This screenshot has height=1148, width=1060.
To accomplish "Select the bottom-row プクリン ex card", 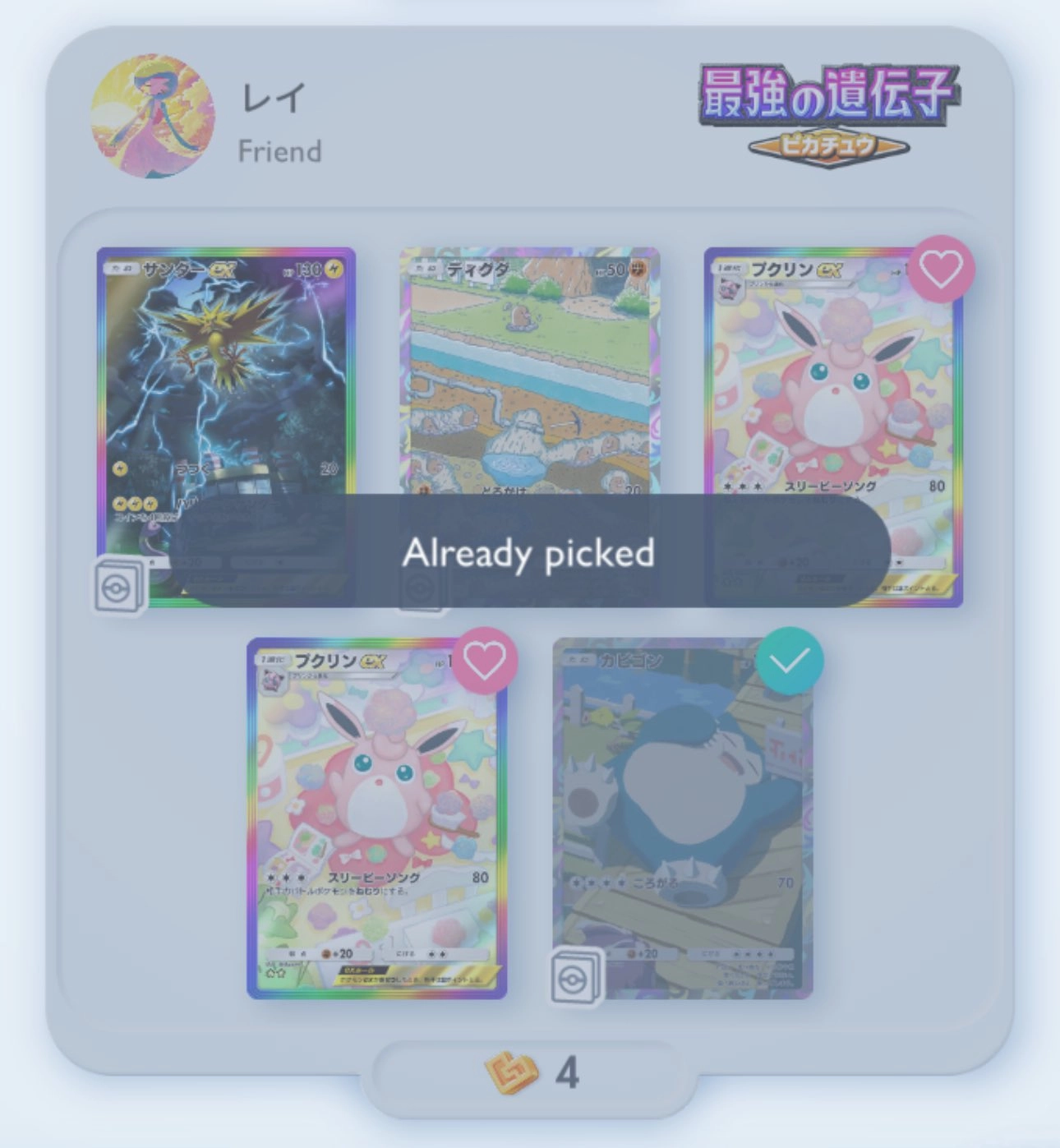I will (376, 818).
